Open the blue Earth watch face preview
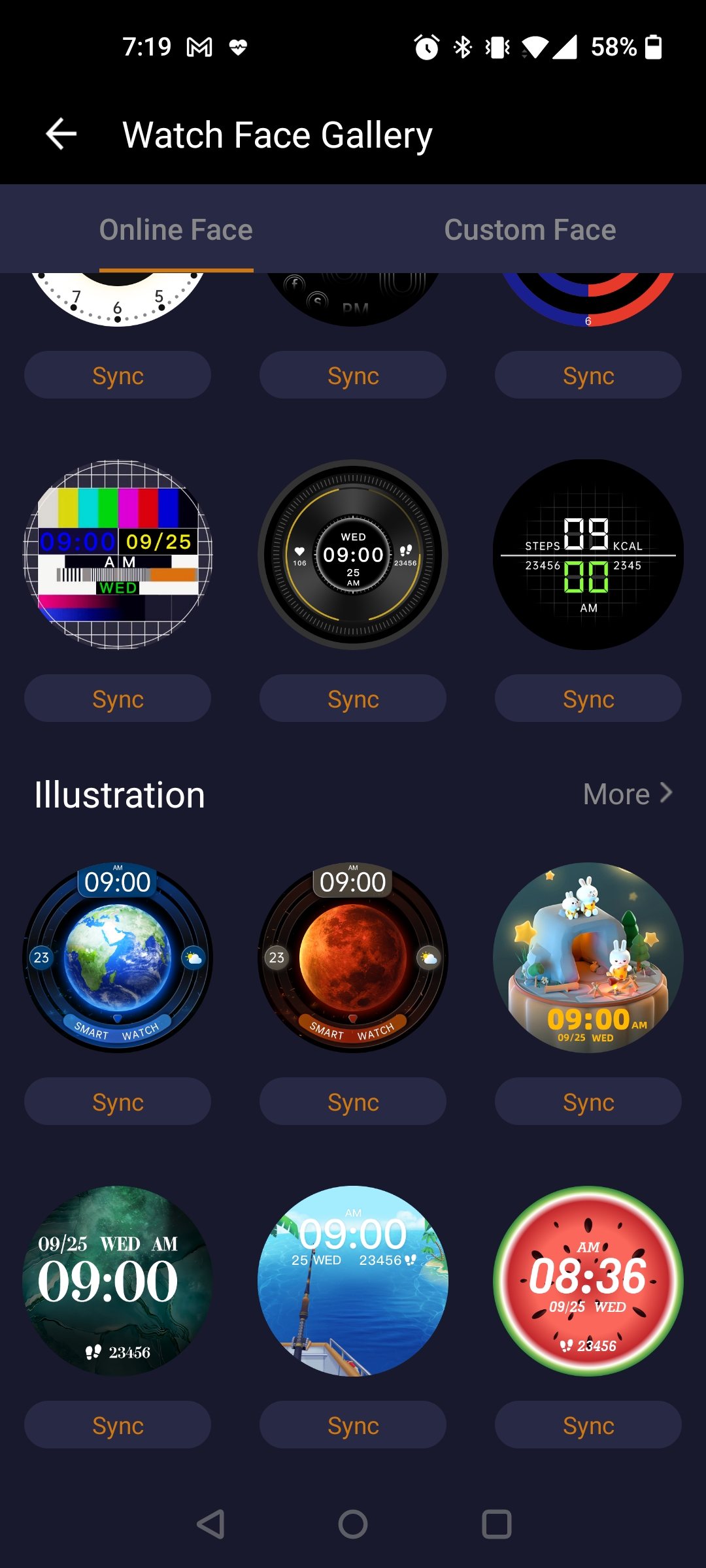 pos(118,958)
